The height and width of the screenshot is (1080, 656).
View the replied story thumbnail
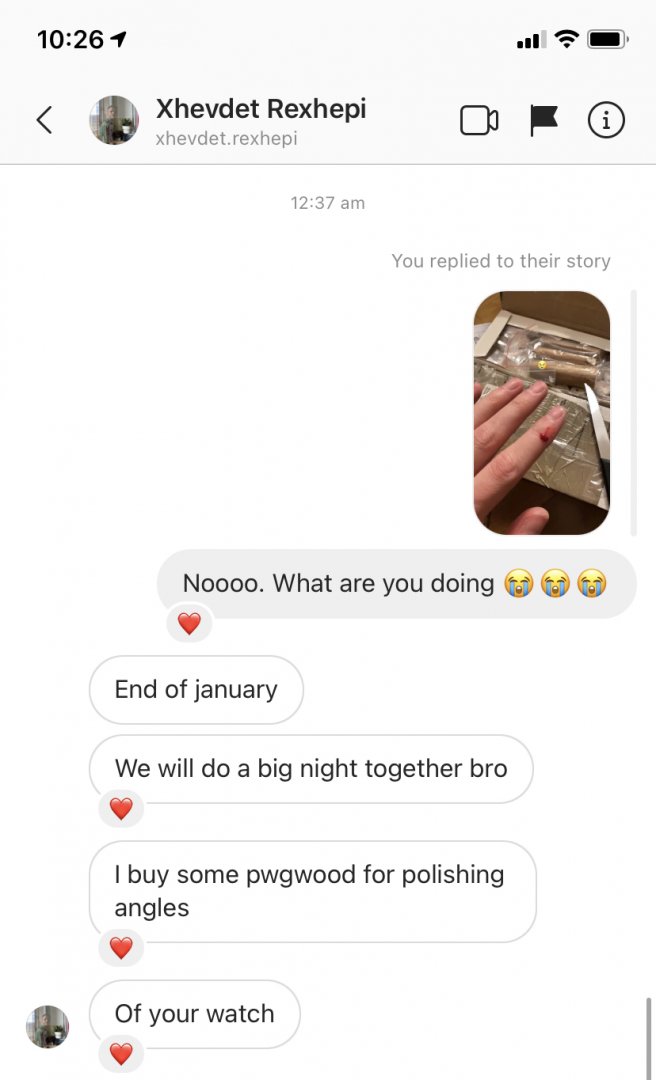(541, 412)
